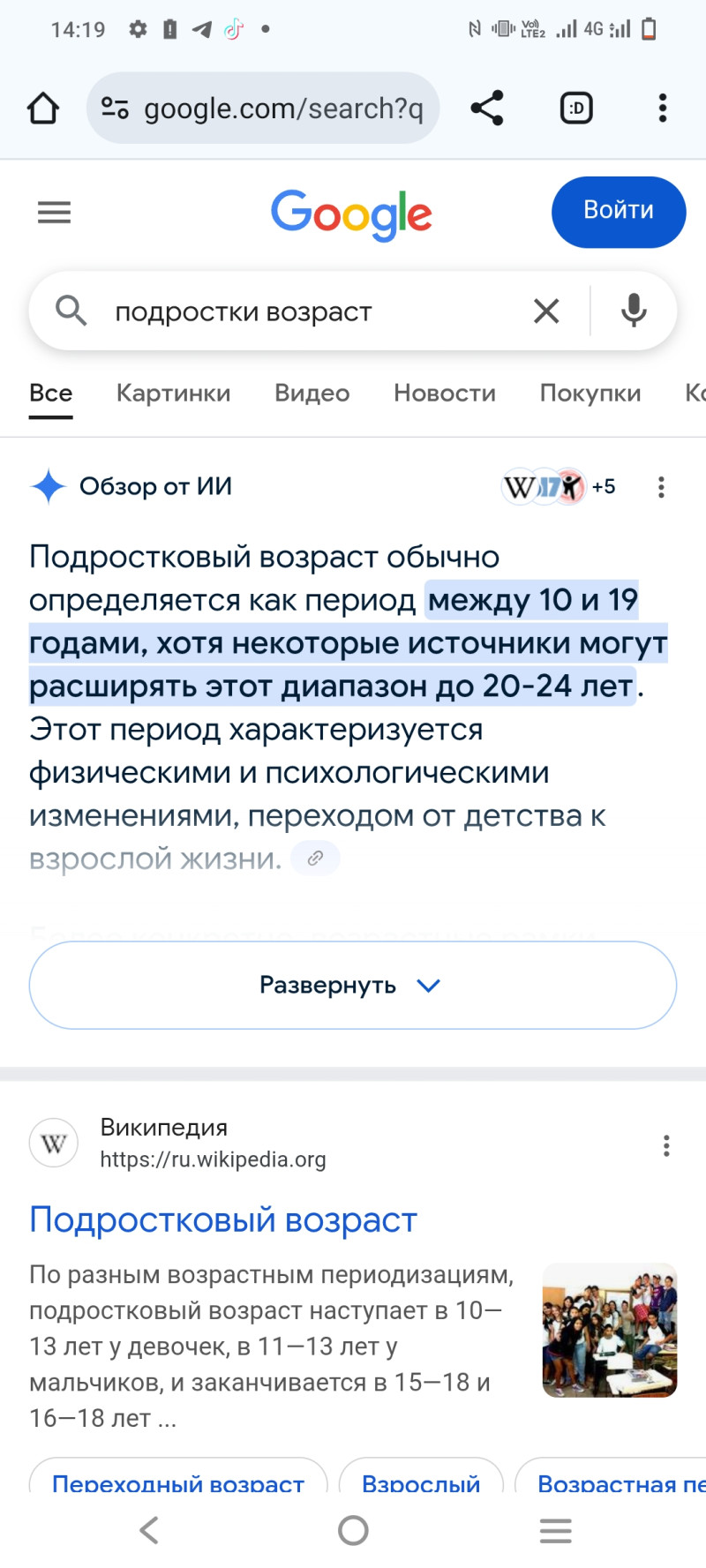706x1568 pixels.
Task: Tap the google.com address bar
Action: 282,109
